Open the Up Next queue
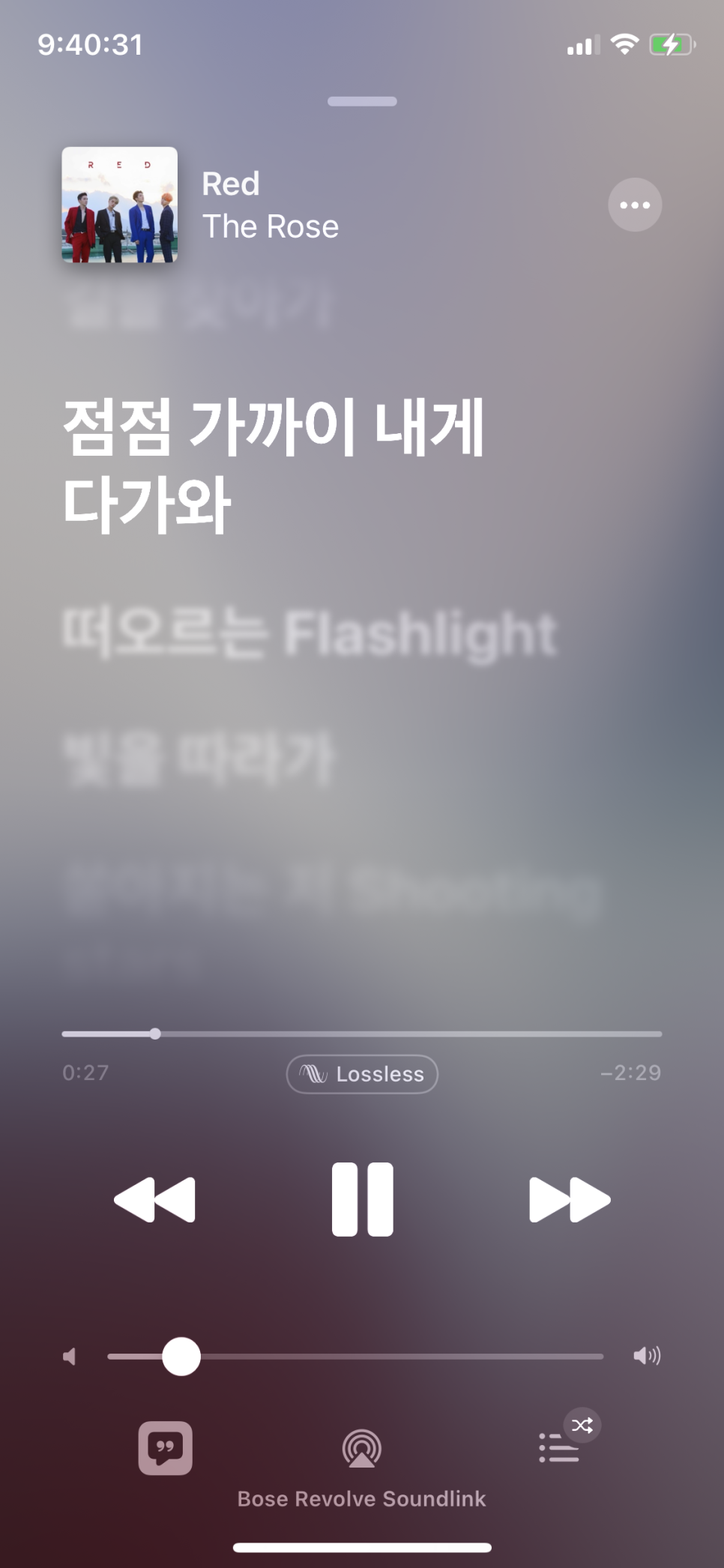724x1568 pixels. (x=559, y=1447)
